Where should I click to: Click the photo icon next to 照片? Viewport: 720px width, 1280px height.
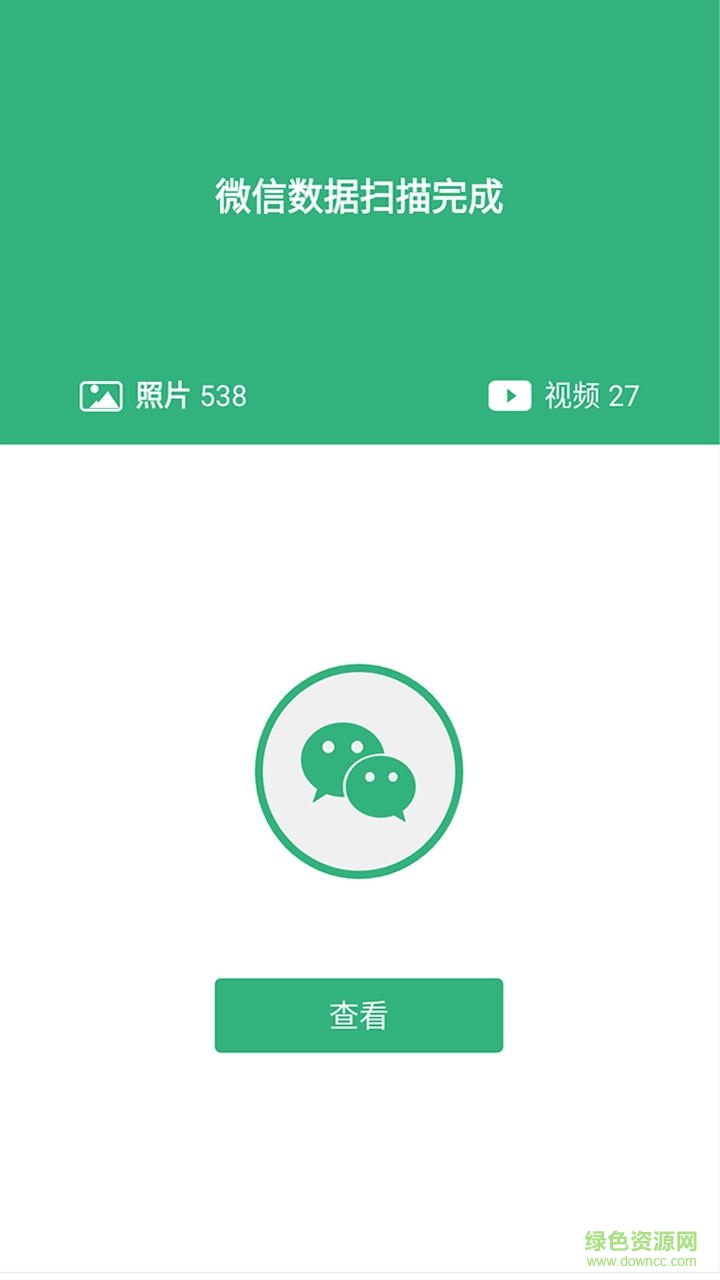point(100,395)
